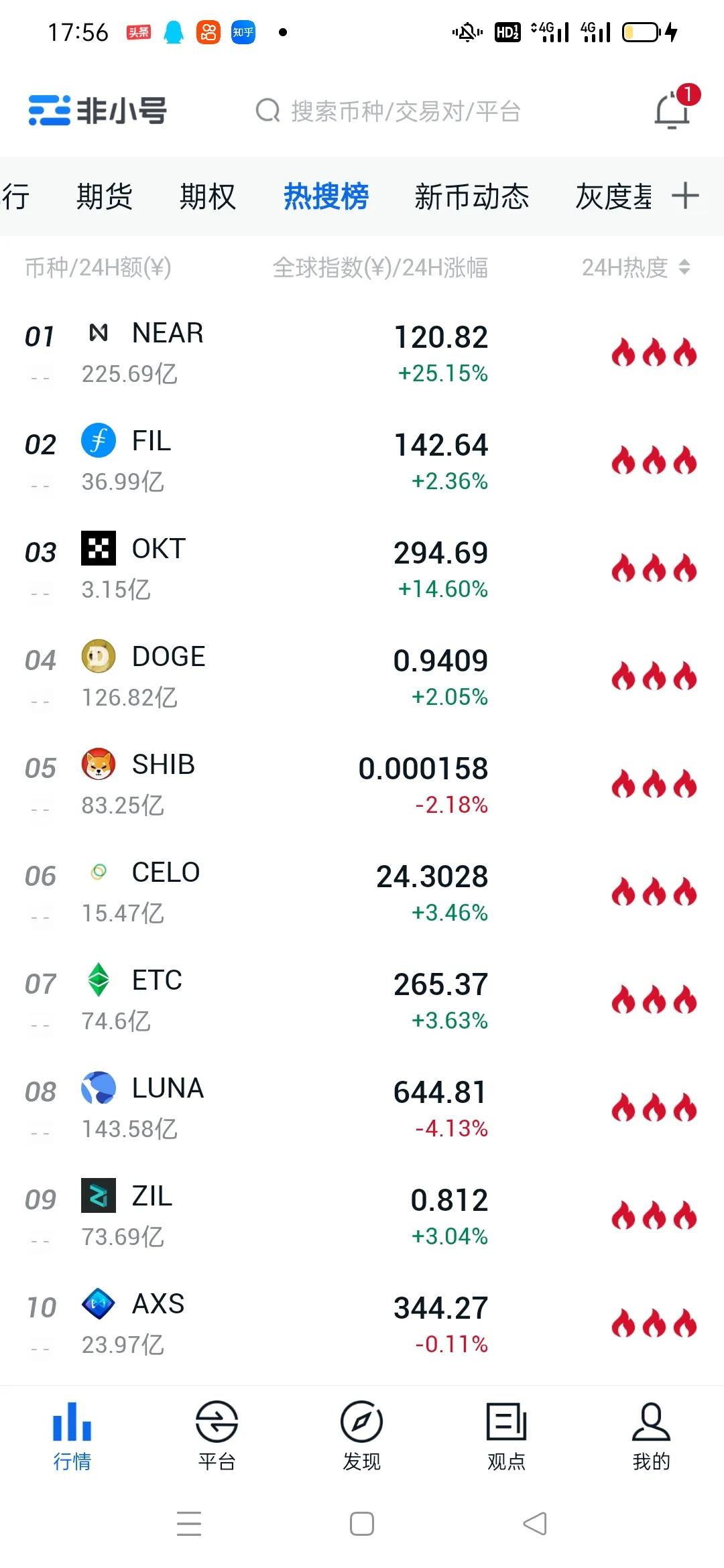Open the 新币动态 tab
Screen dimensions: 724x1568
471,196
